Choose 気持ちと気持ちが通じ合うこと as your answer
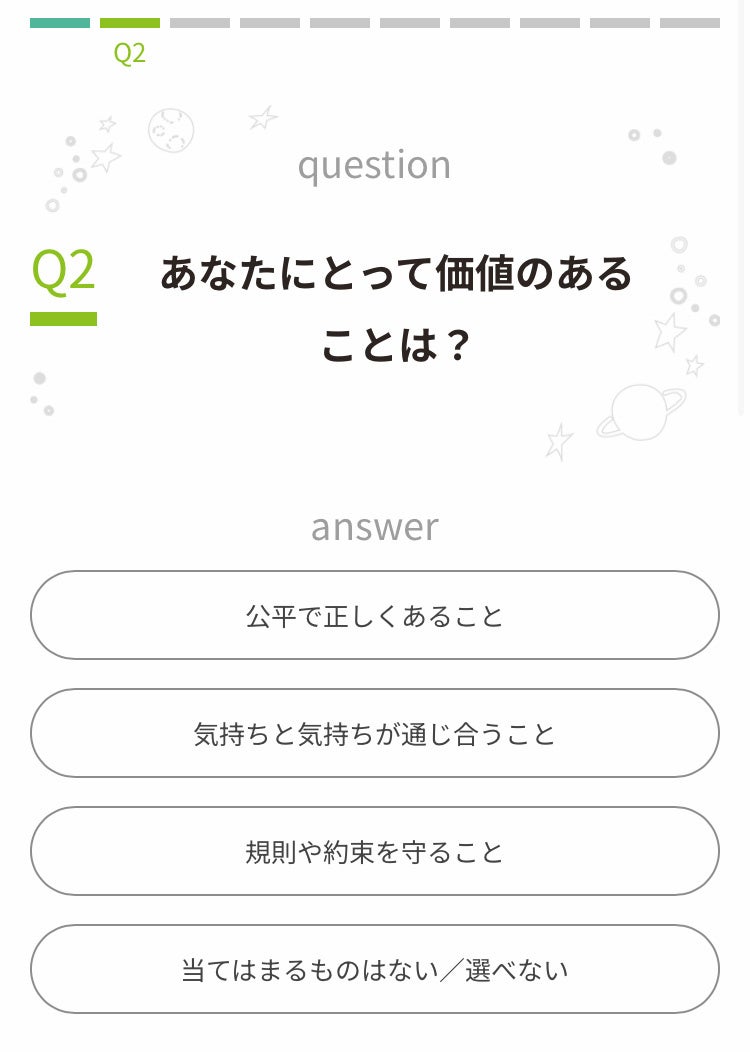This screenshot has width=750, height=1052. point(375,733)
